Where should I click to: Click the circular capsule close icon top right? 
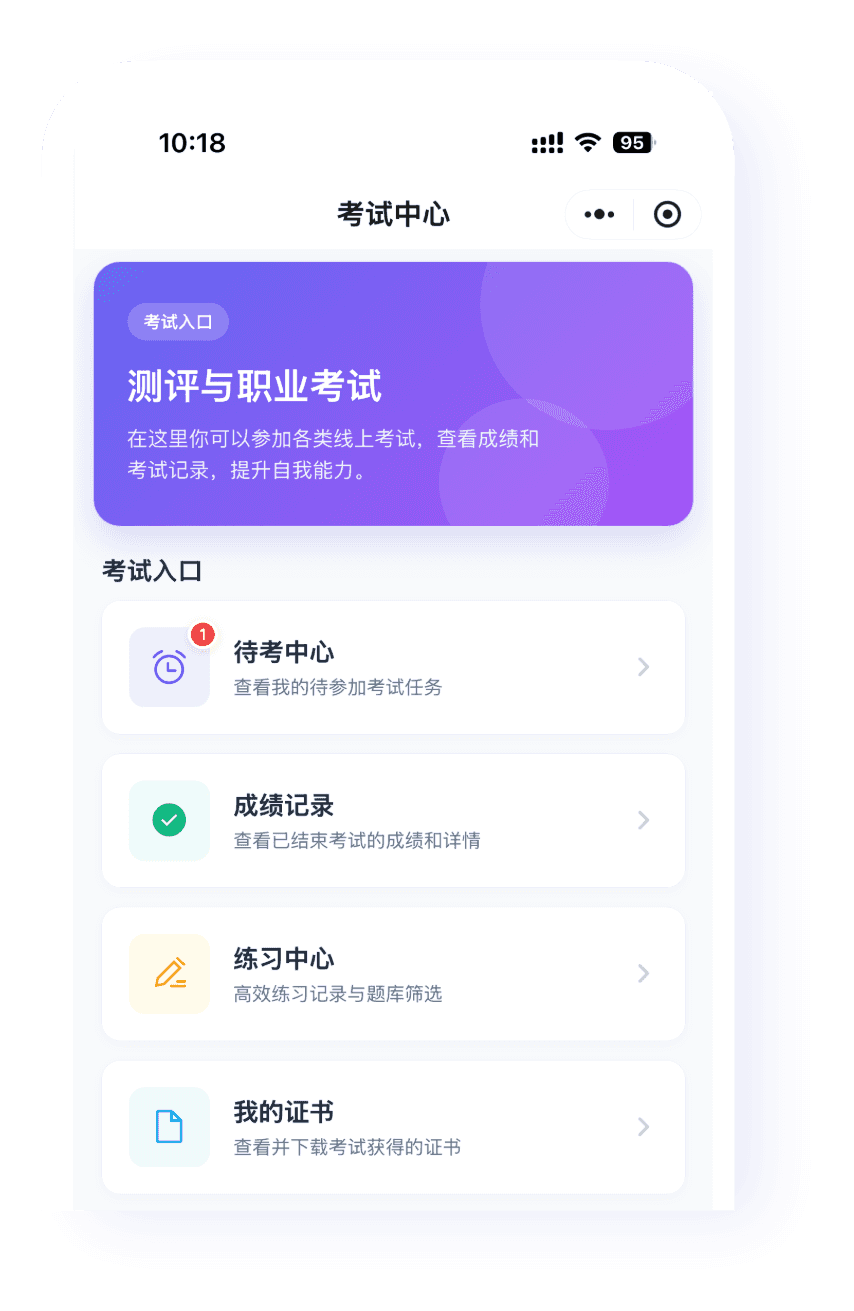667,214
